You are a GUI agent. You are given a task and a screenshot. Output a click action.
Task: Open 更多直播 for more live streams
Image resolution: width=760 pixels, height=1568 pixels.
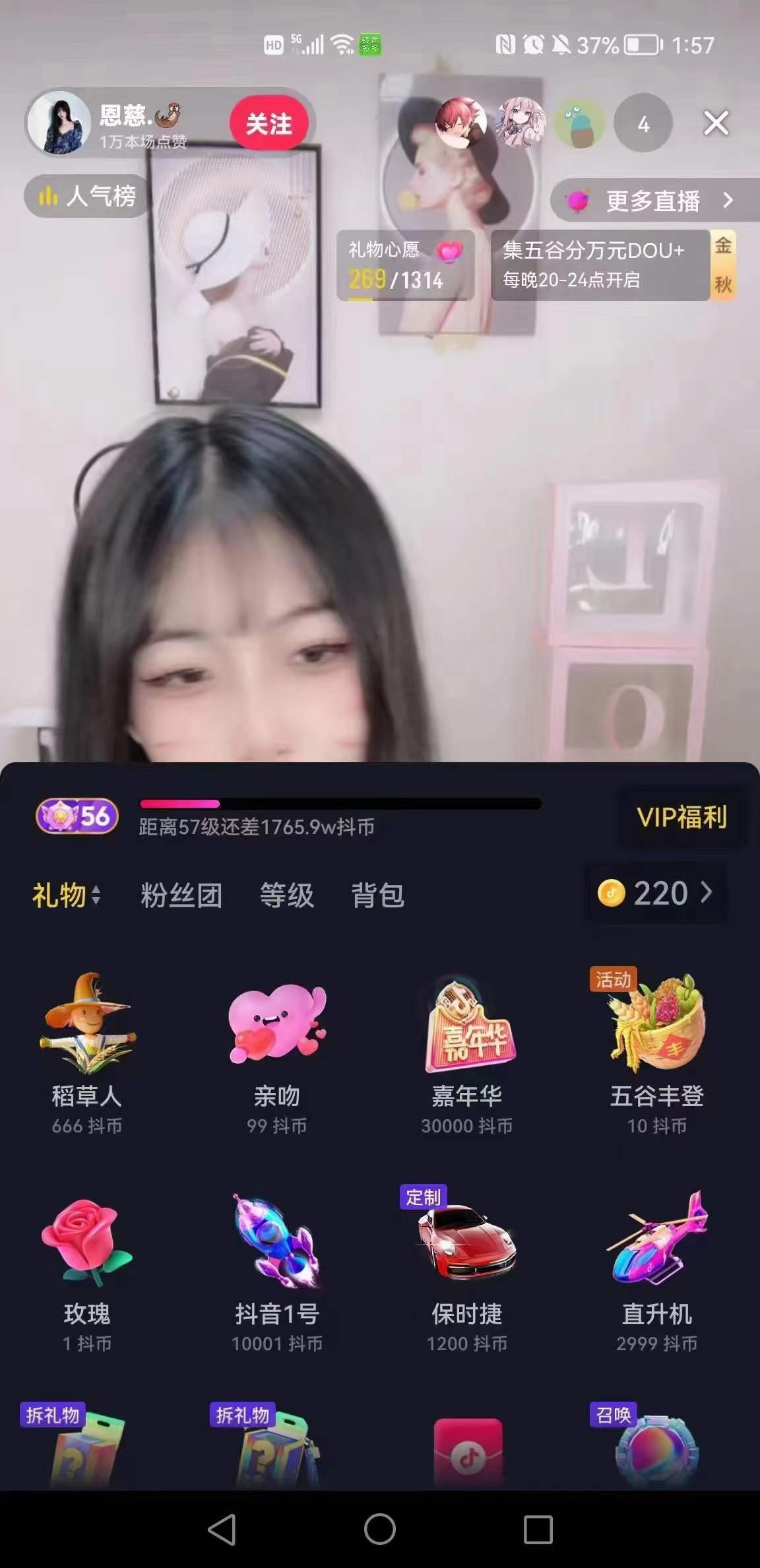pyautogui.click(x=653, y=200)
